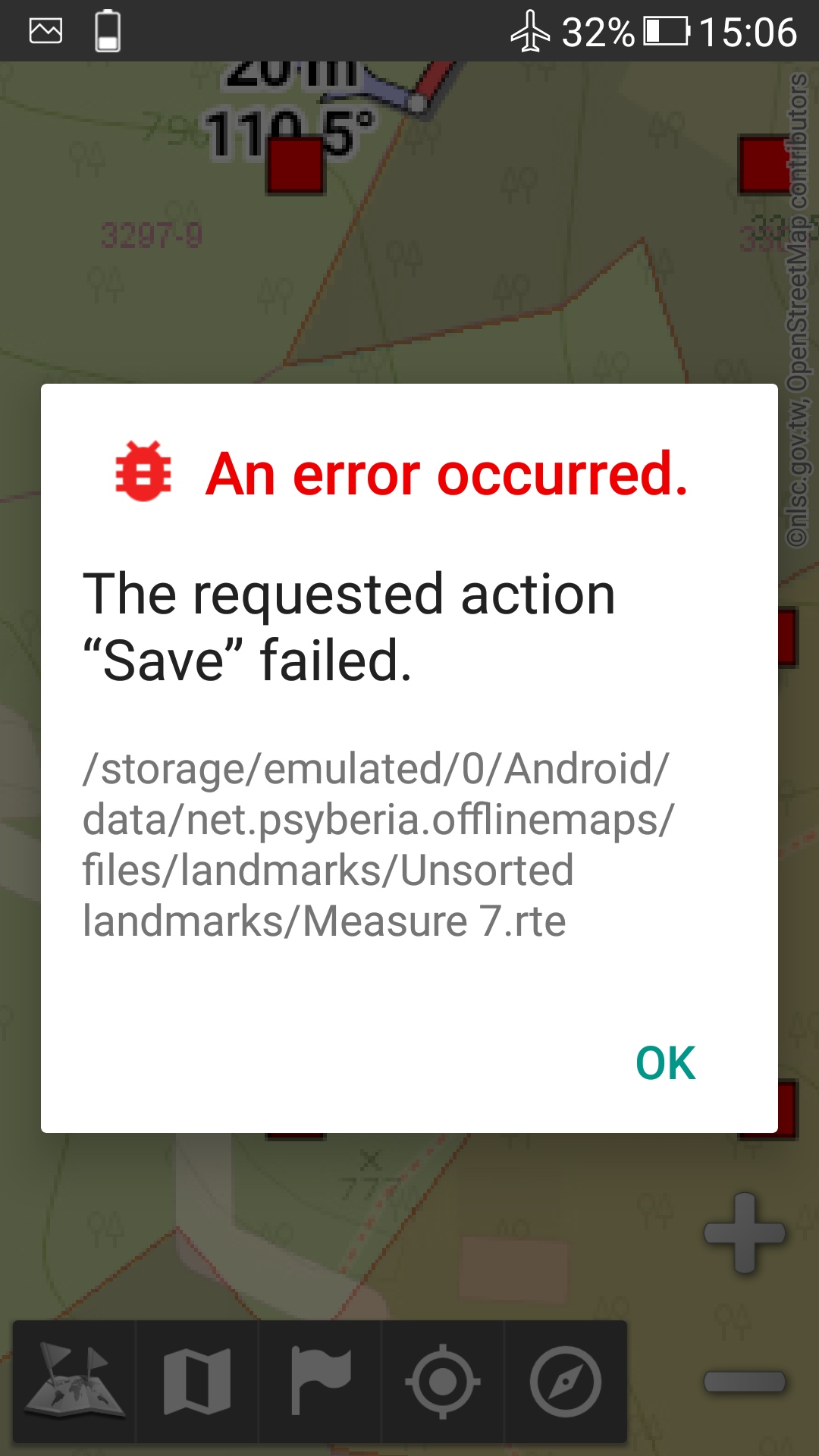Open the landmarks flag menu

pos(320,1381)
